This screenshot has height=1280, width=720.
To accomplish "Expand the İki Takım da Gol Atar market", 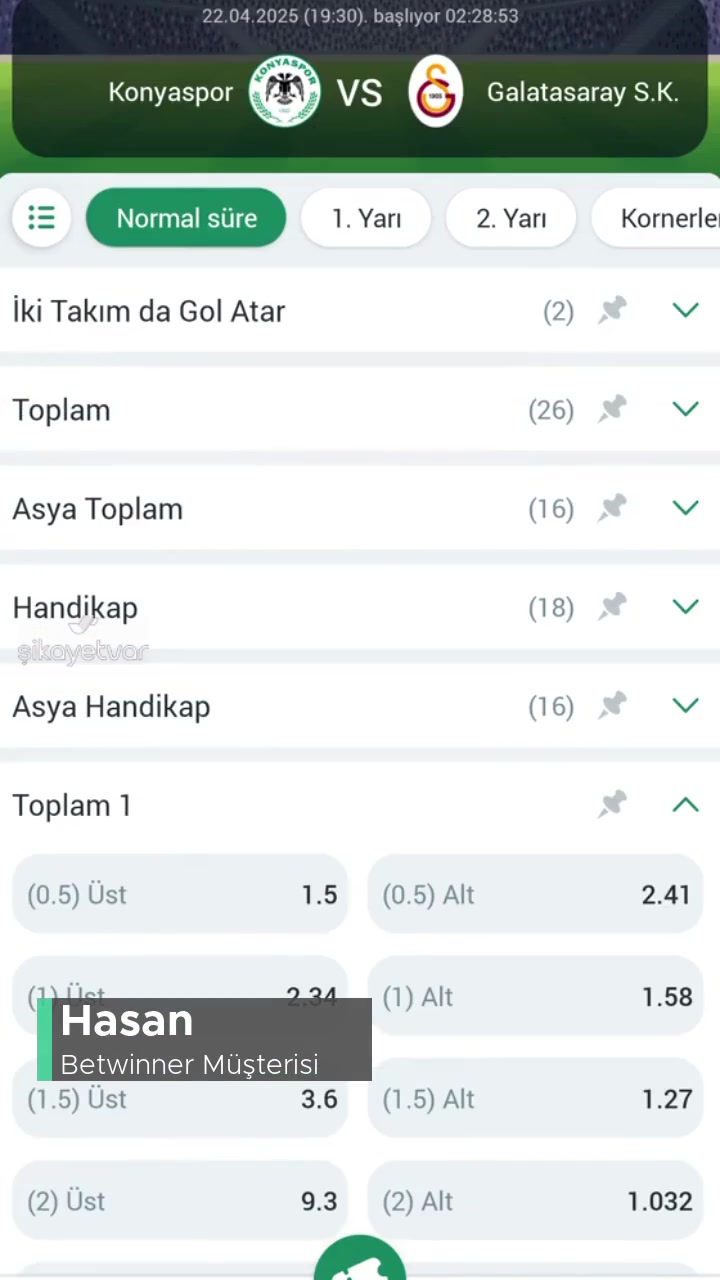I will click(x=685, y=310).
